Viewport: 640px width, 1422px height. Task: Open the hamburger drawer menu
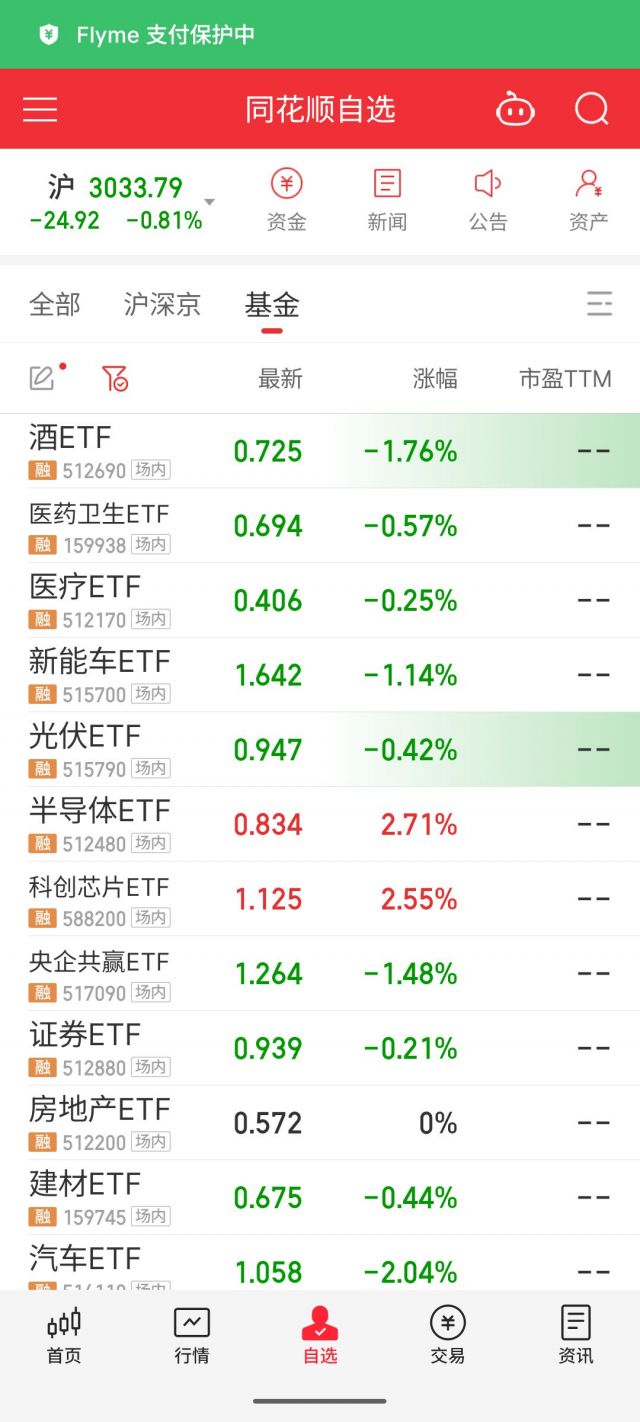point(40,109)
